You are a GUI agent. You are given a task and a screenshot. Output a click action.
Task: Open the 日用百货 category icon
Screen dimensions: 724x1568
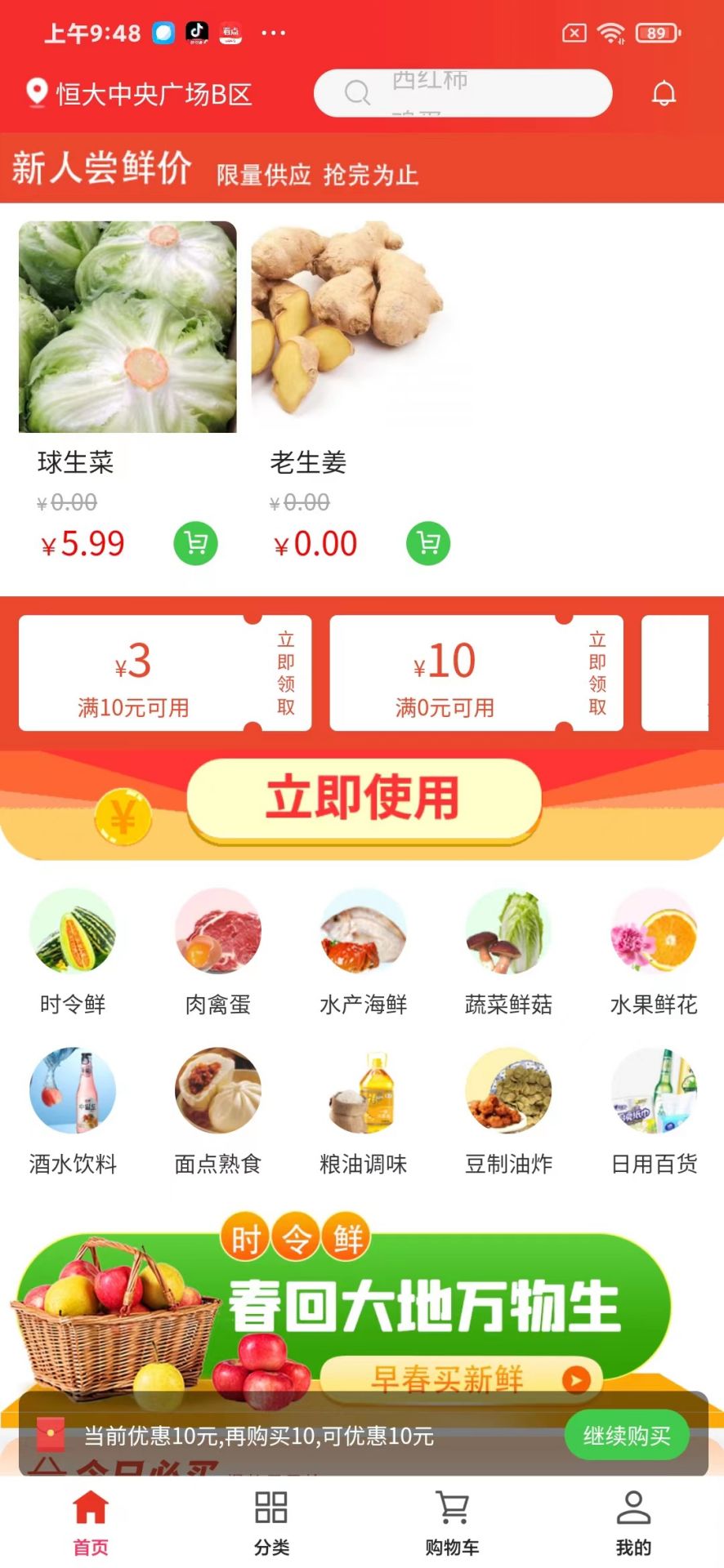click(x=654, y=1091)
